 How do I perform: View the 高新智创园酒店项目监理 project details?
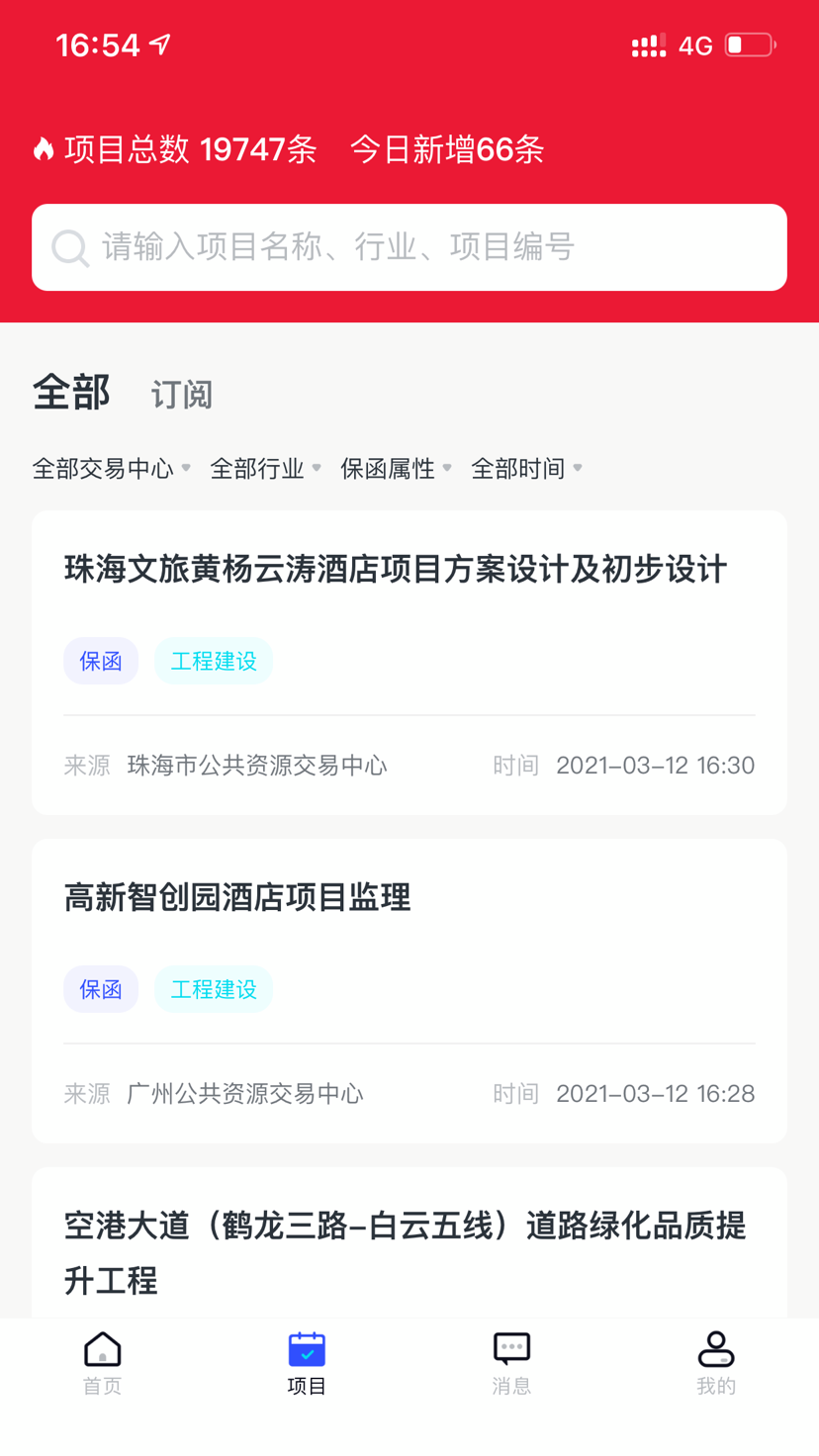(237, 897)
